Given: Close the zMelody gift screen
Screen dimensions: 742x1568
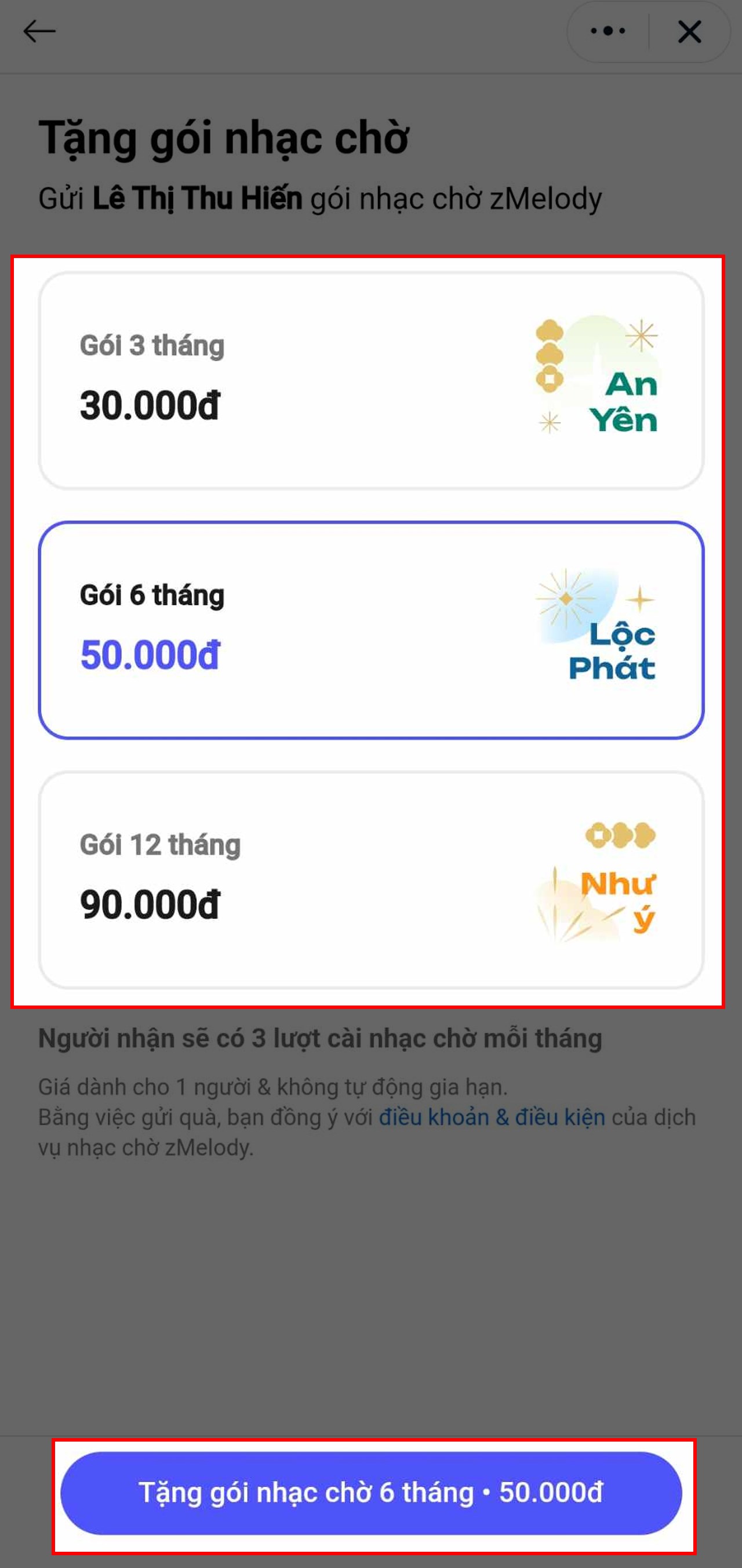Looking at the screenshot, I should tap(690, 32).
